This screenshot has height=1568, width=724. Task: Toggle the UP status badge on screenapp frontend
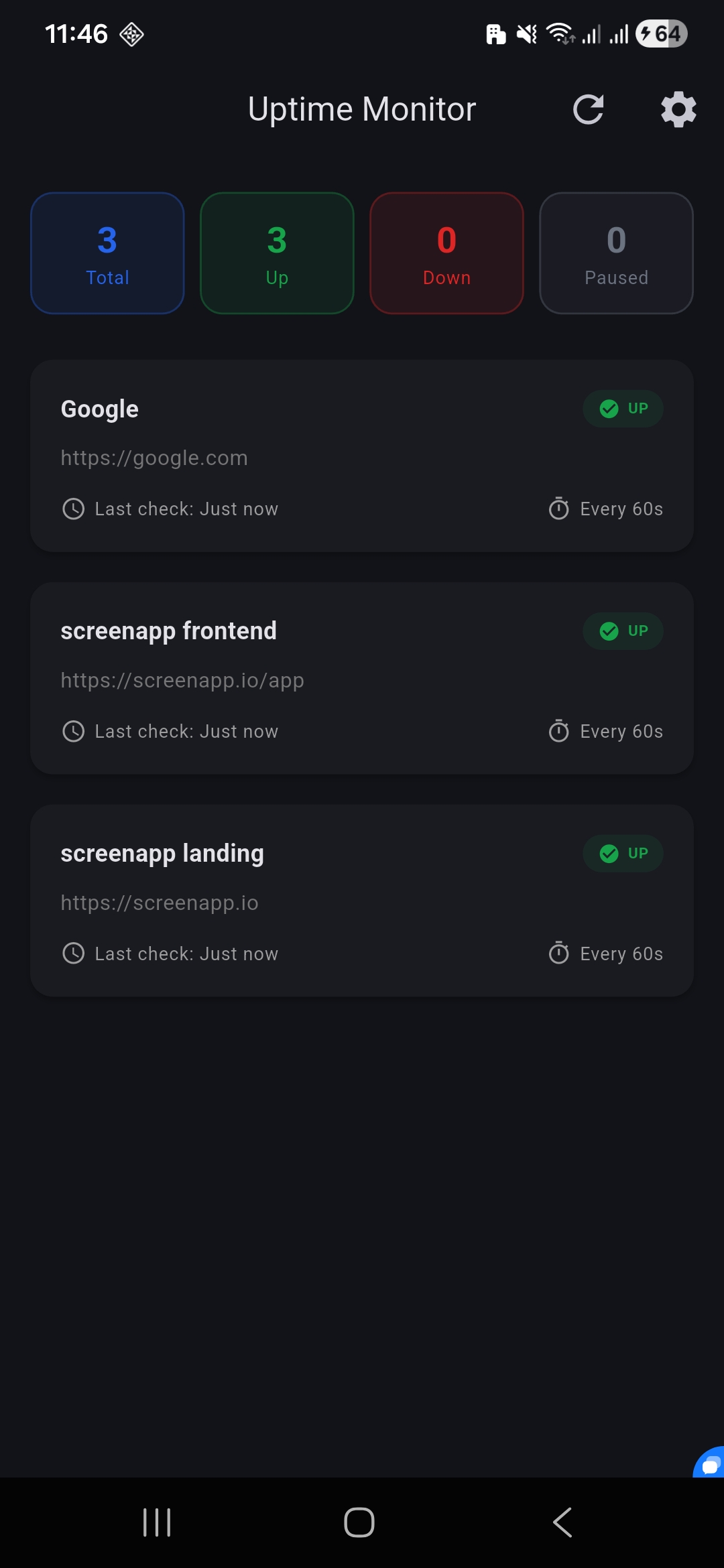pyautogui.click(x=623, y=631)
